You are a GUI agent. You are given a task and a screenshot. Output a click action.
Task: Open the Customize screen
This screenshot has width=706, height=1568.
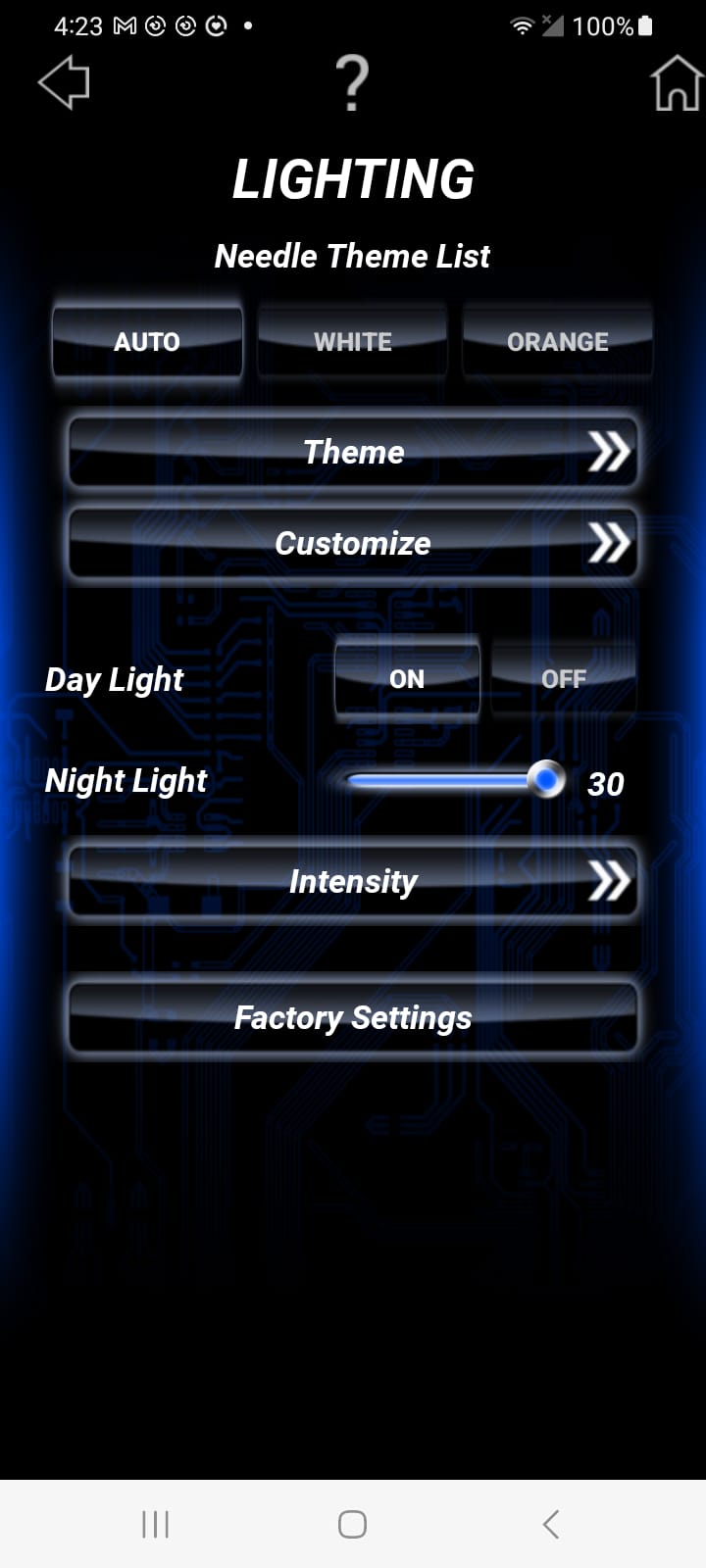(353, 542)
